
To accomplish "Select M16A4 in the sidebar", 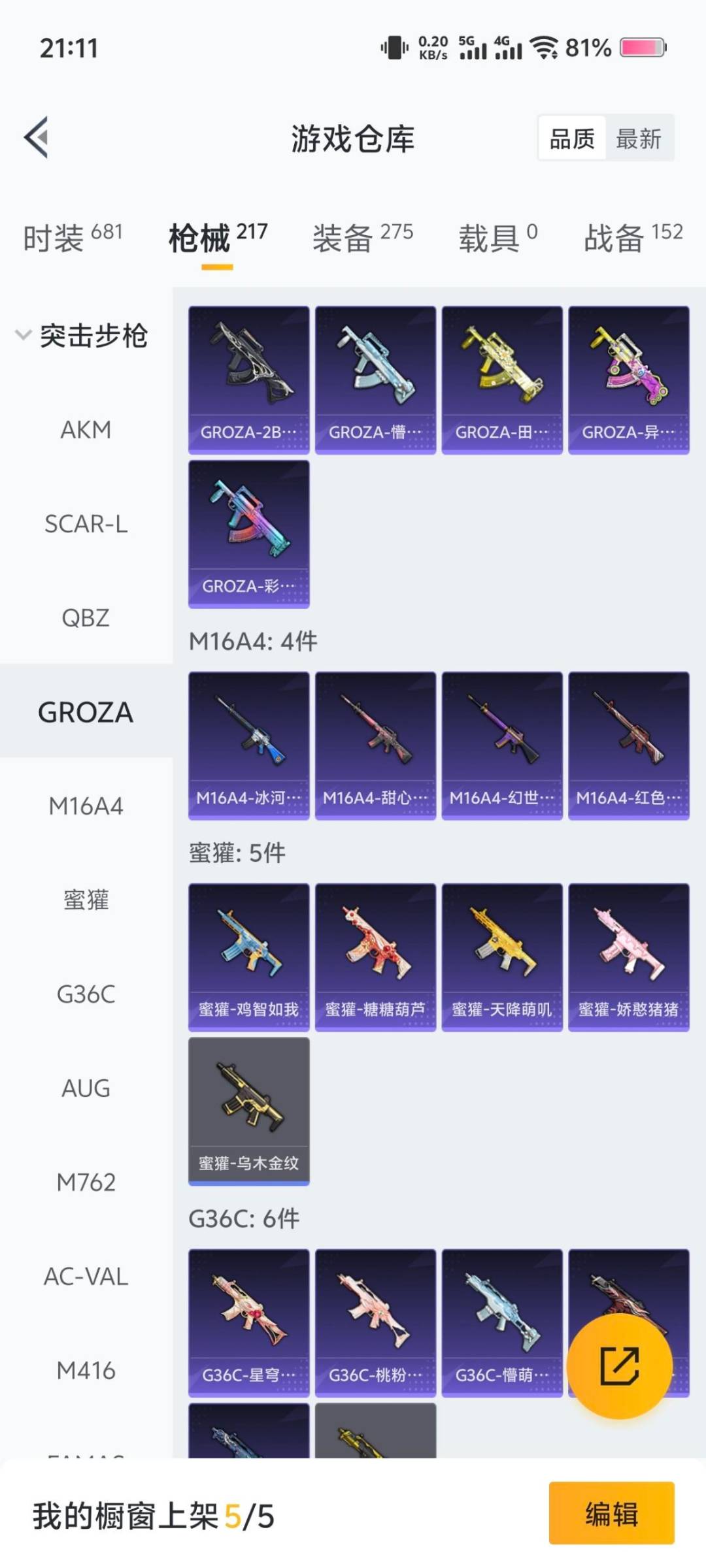I will [86, 806].
